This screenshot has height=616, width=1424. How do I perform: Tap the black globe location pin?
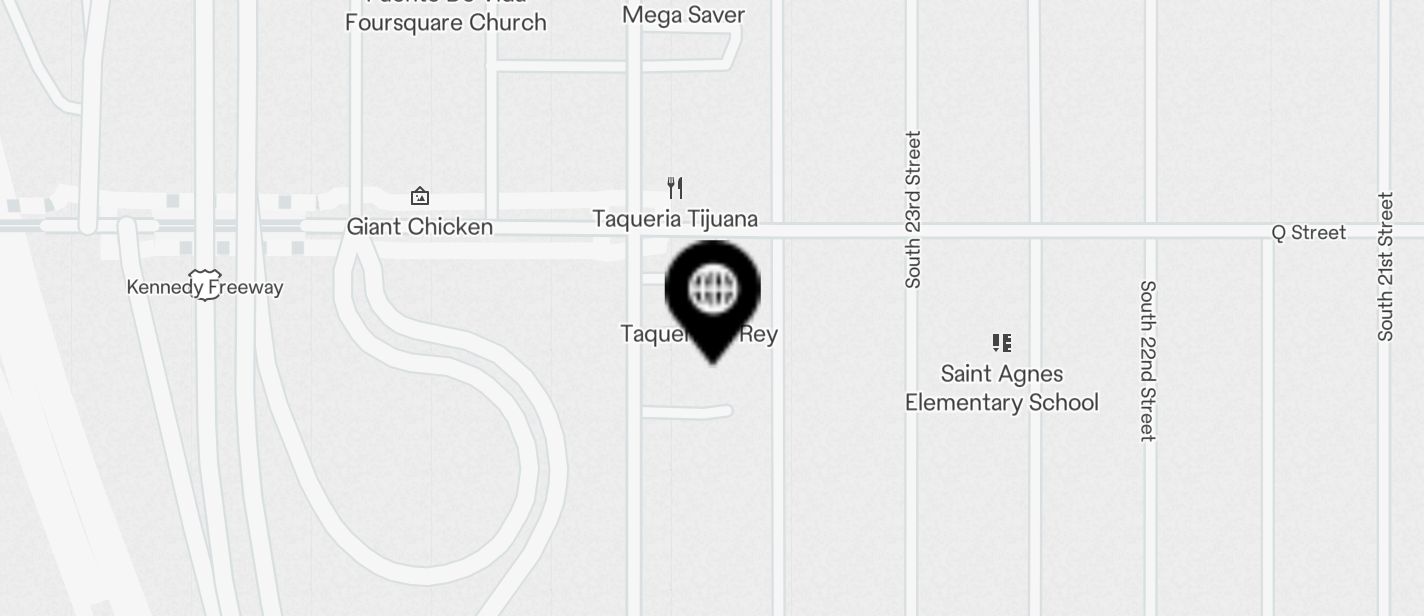pyautogui.click(x=712, y=292)
